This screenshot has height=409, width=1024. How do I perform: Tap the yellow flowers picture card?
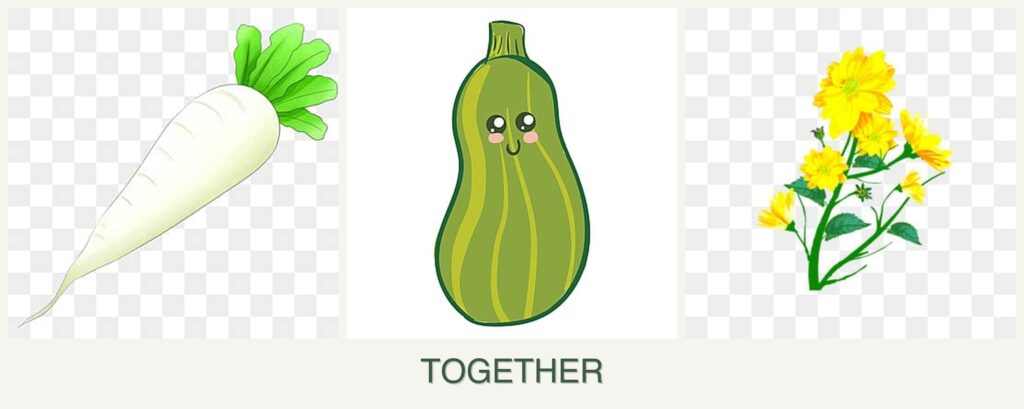[850, 173]
